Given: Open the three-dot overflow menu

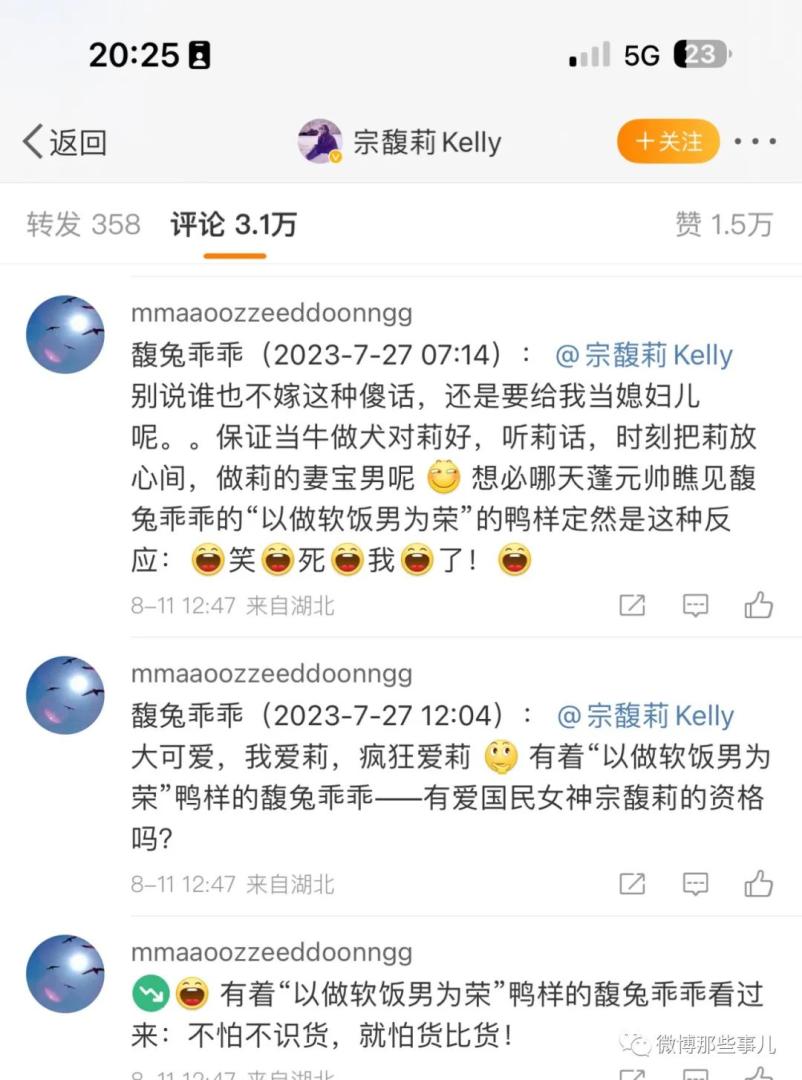Looking at the screenshot, I should (755, 142).
